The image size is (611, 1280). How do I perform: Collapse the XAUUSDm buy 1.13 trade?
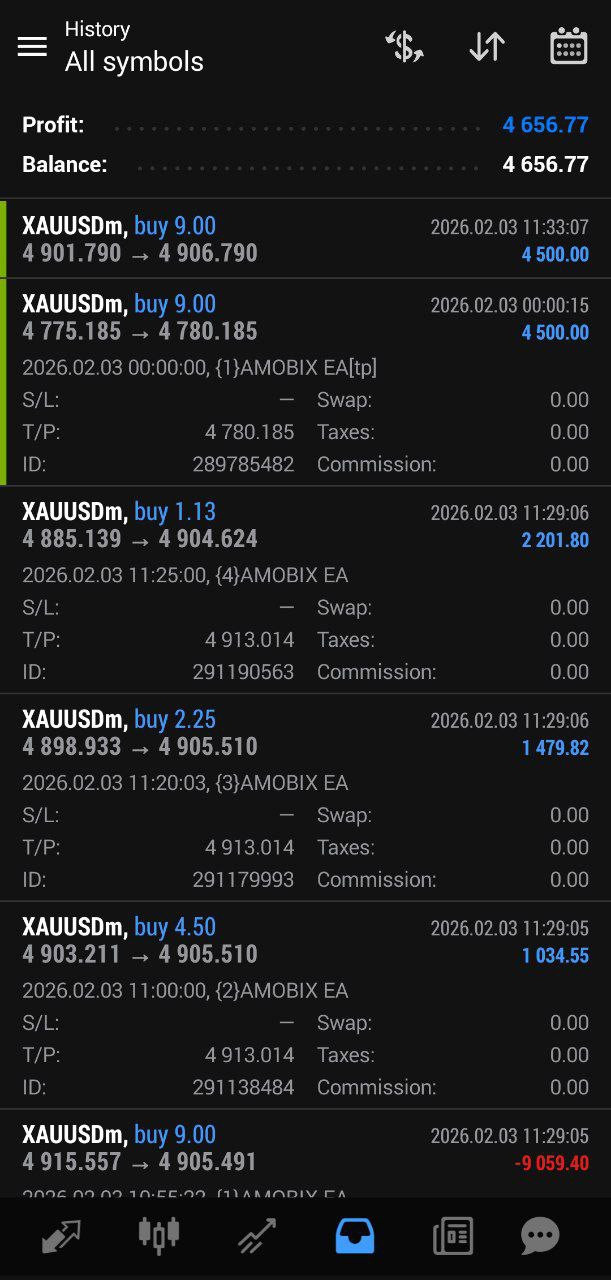pyautogui.click(x=305, y=525)
